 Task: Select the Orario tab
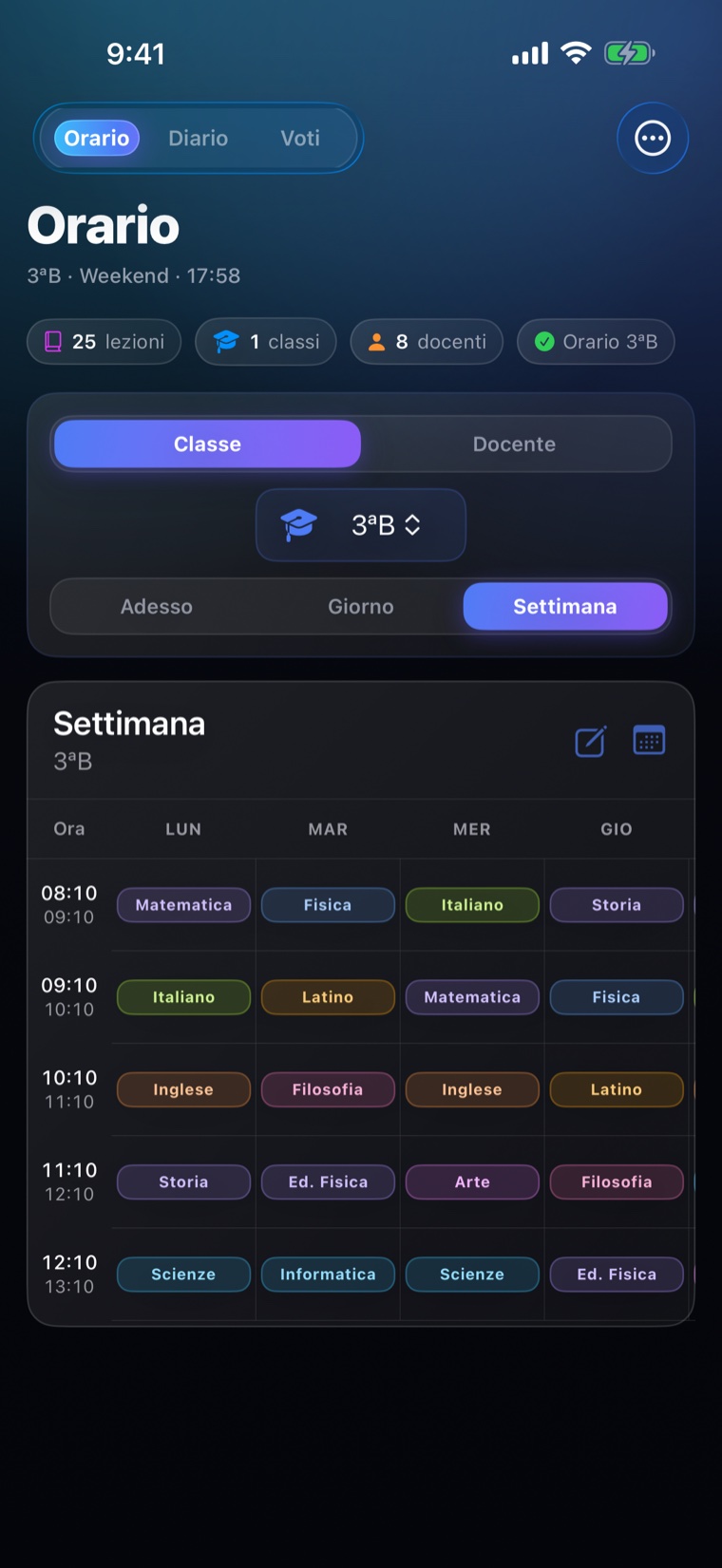pyautogui.click(x=97, y=138)
